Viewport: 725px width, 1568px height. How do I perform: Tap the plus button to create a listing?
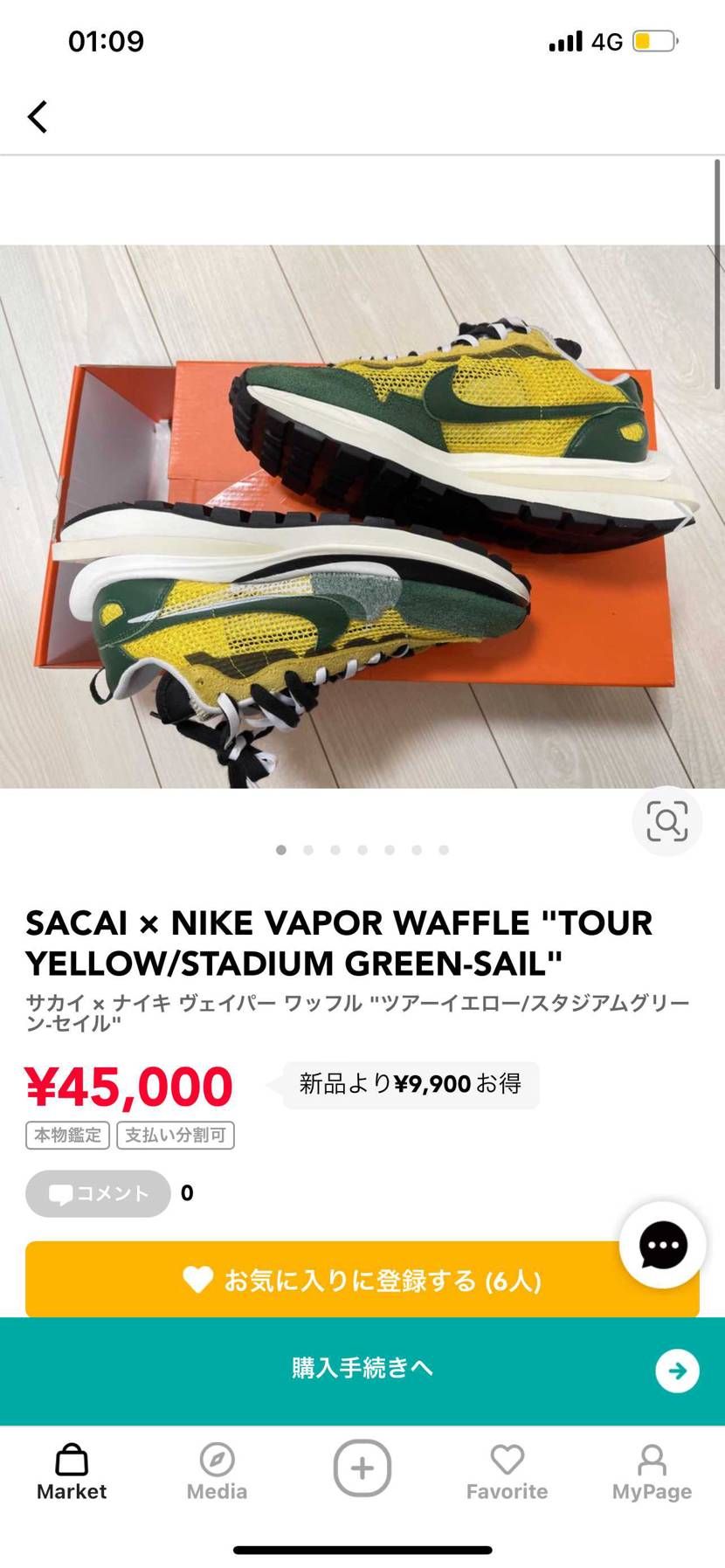[362, 1468]
